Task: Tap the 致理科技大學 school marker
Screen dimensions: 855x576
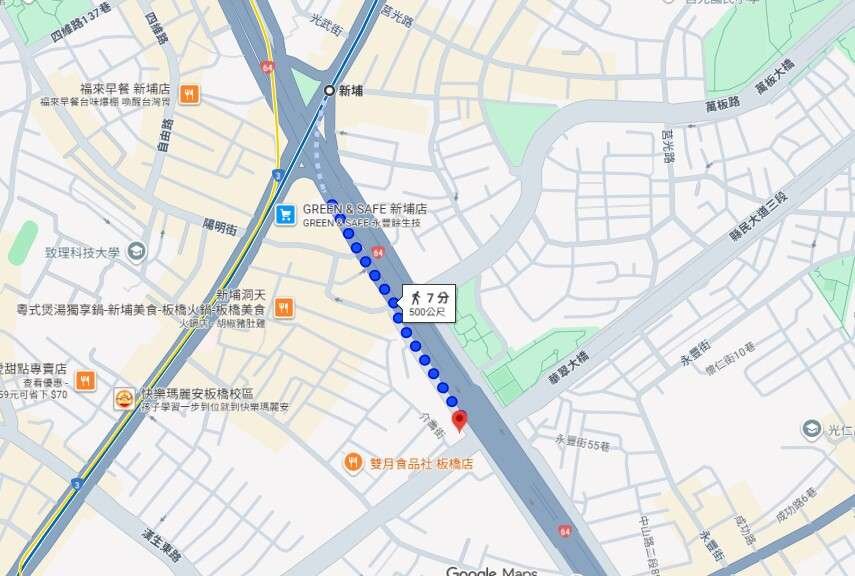Action: coord(135,251)
